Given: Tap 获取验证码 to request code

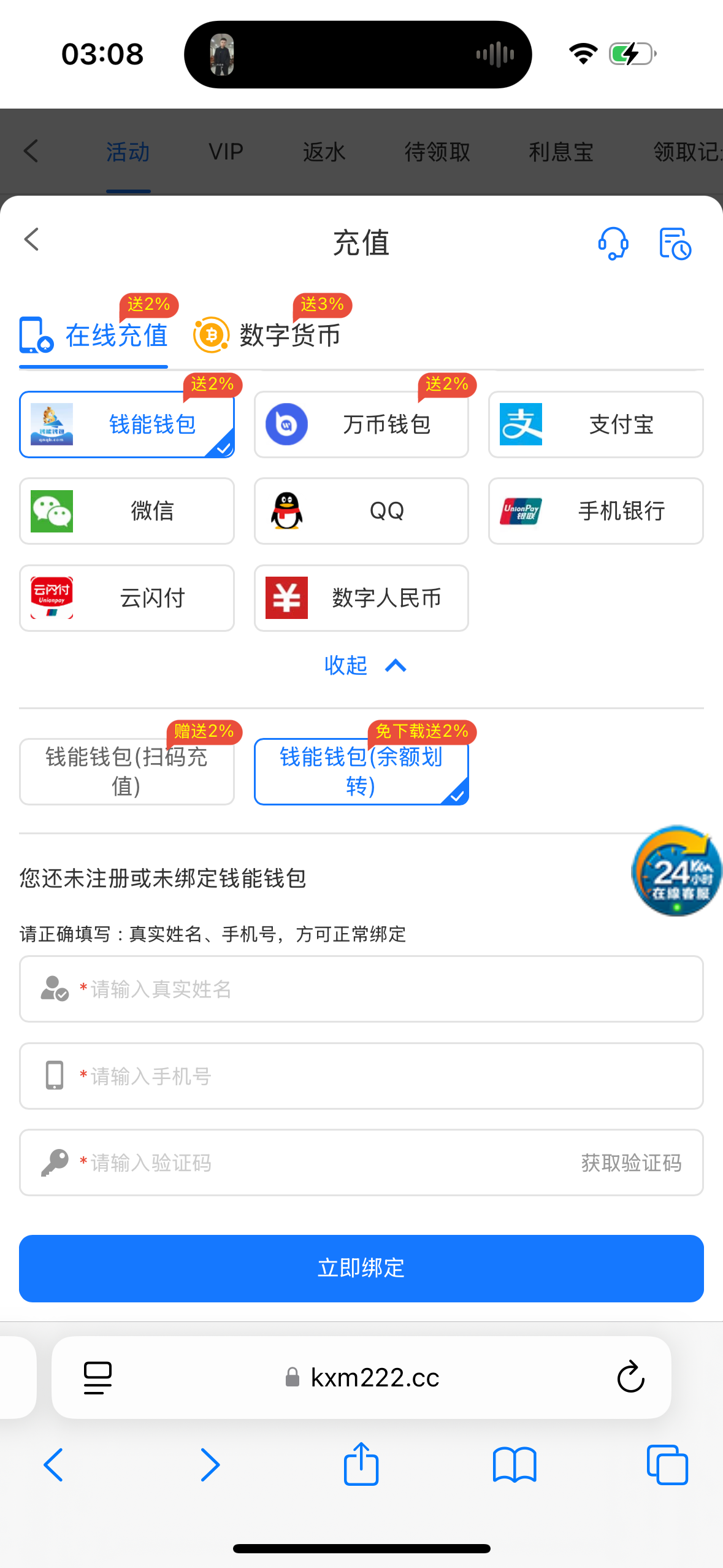Looking at the screenshot, I should point(631,1163).
